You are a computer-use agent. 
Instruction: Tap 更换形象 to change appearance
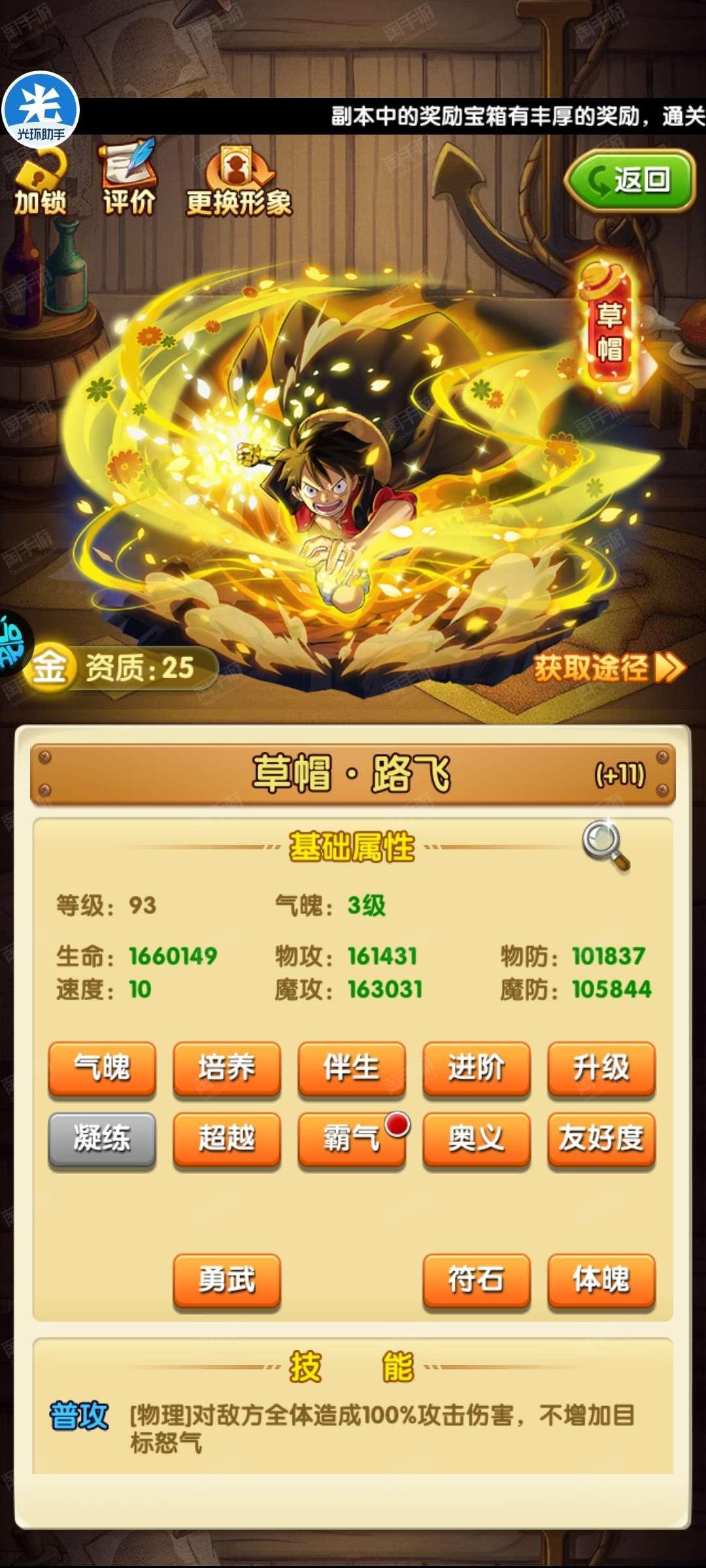239,182
